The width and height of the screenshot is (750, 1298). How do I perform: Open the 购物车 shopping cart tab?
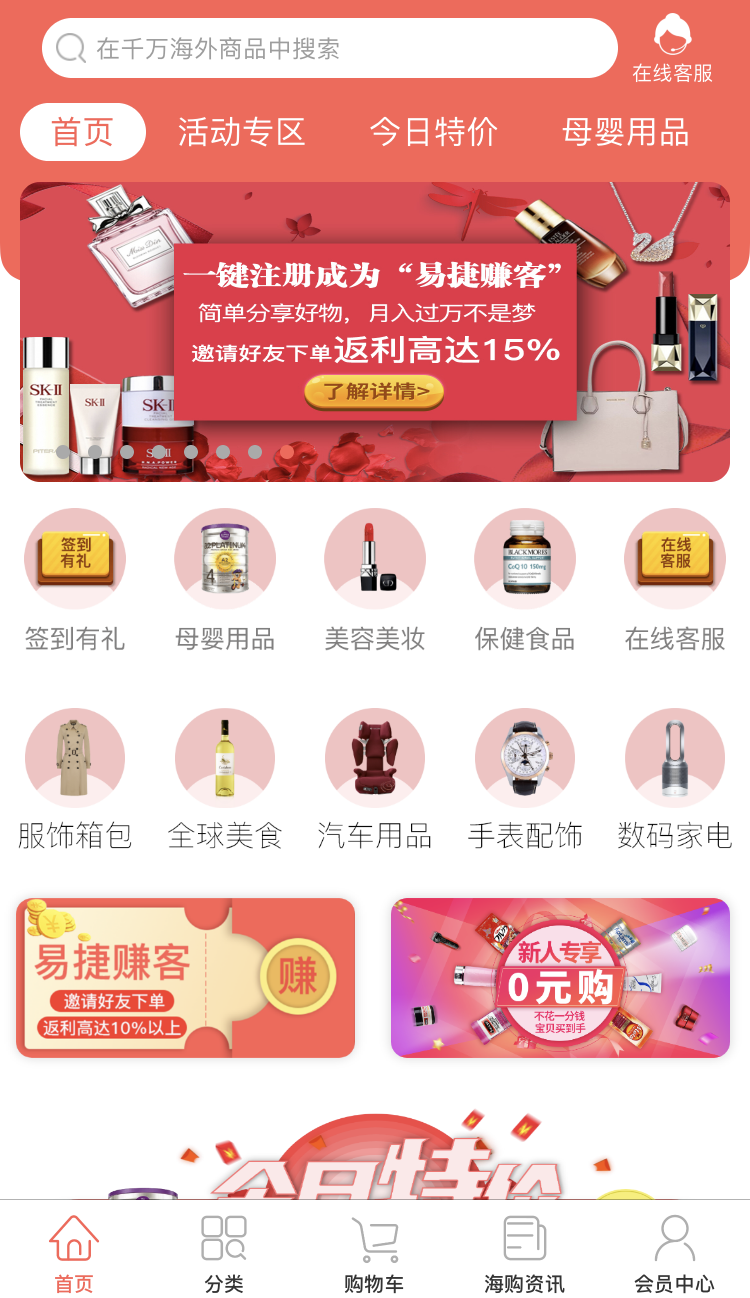pyautogui.click(x=374, y=1254)
